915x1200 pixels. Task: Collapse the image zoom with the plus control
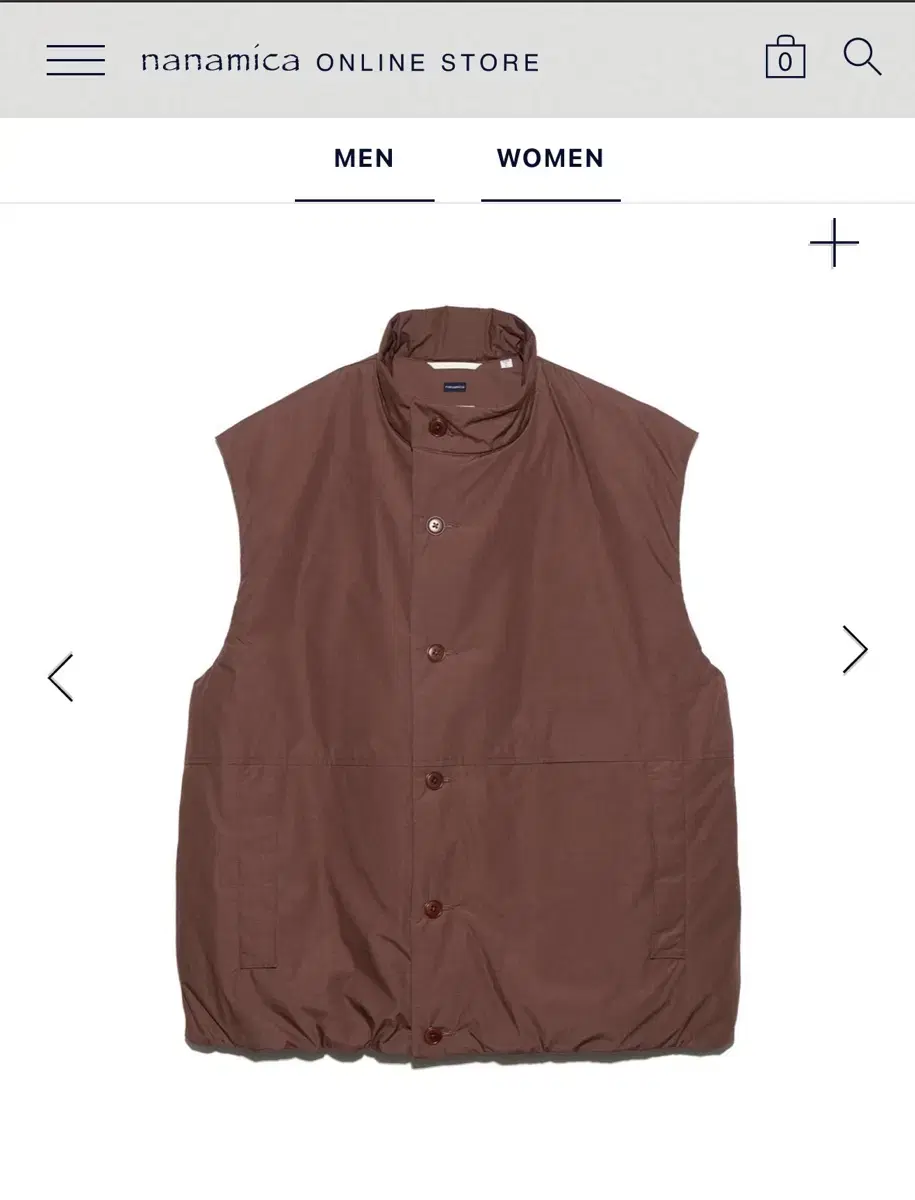(x=833, y=242)
